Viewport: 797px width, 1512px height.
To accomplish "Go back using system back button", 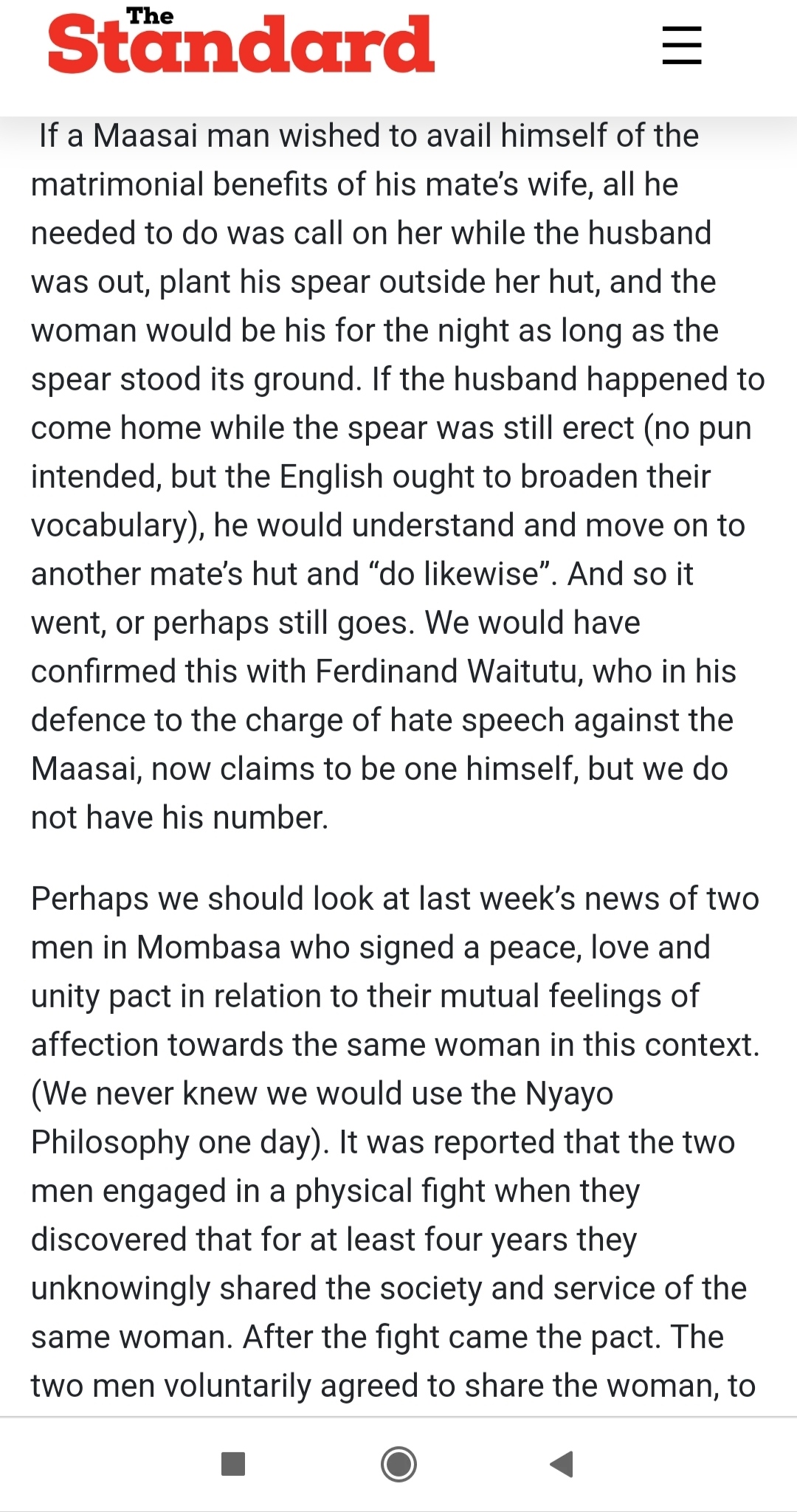I will pyautogui.click(x=562, y=1463).
